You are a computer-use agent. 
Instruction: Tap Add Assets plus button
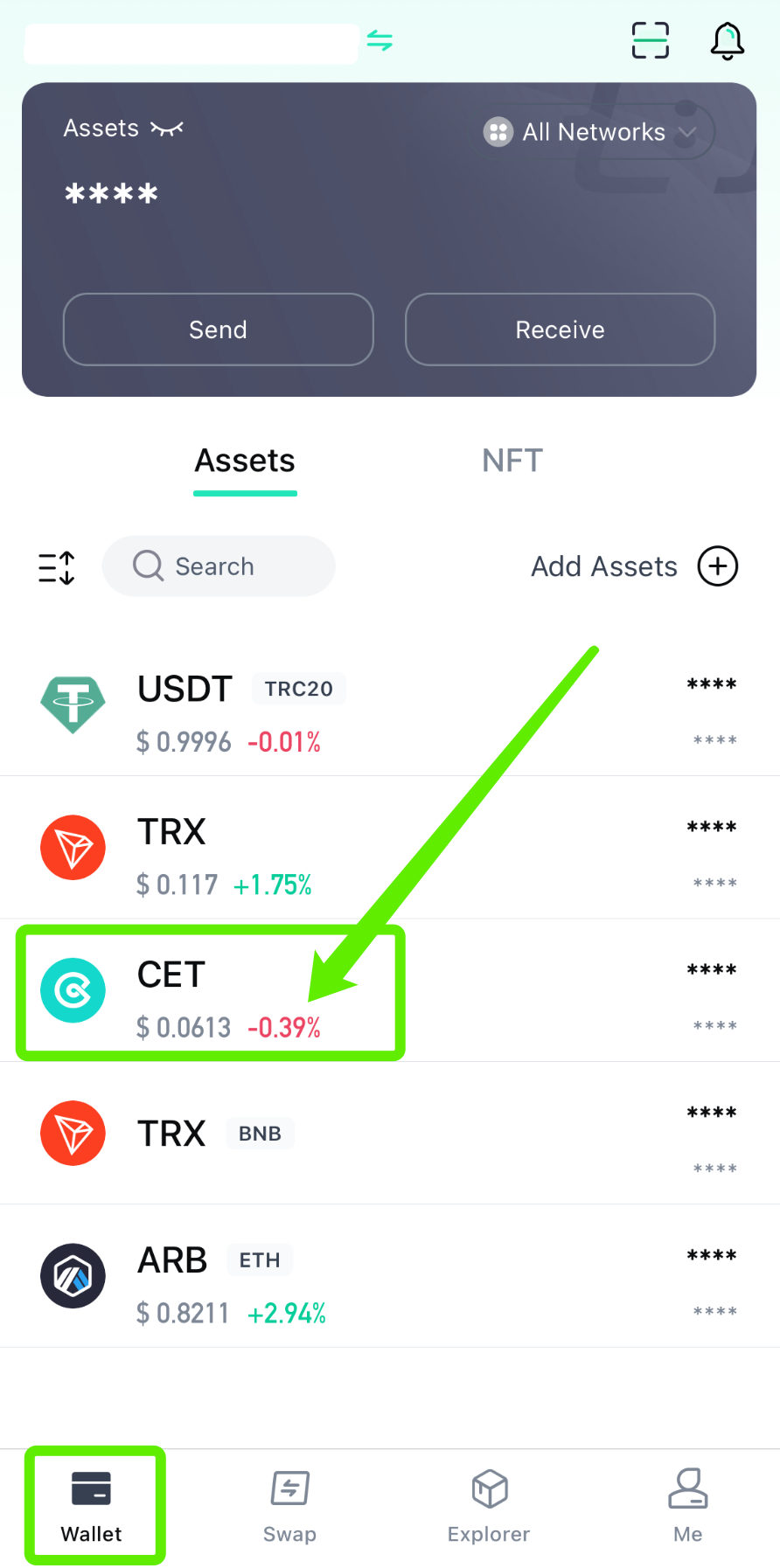[718, 566]
